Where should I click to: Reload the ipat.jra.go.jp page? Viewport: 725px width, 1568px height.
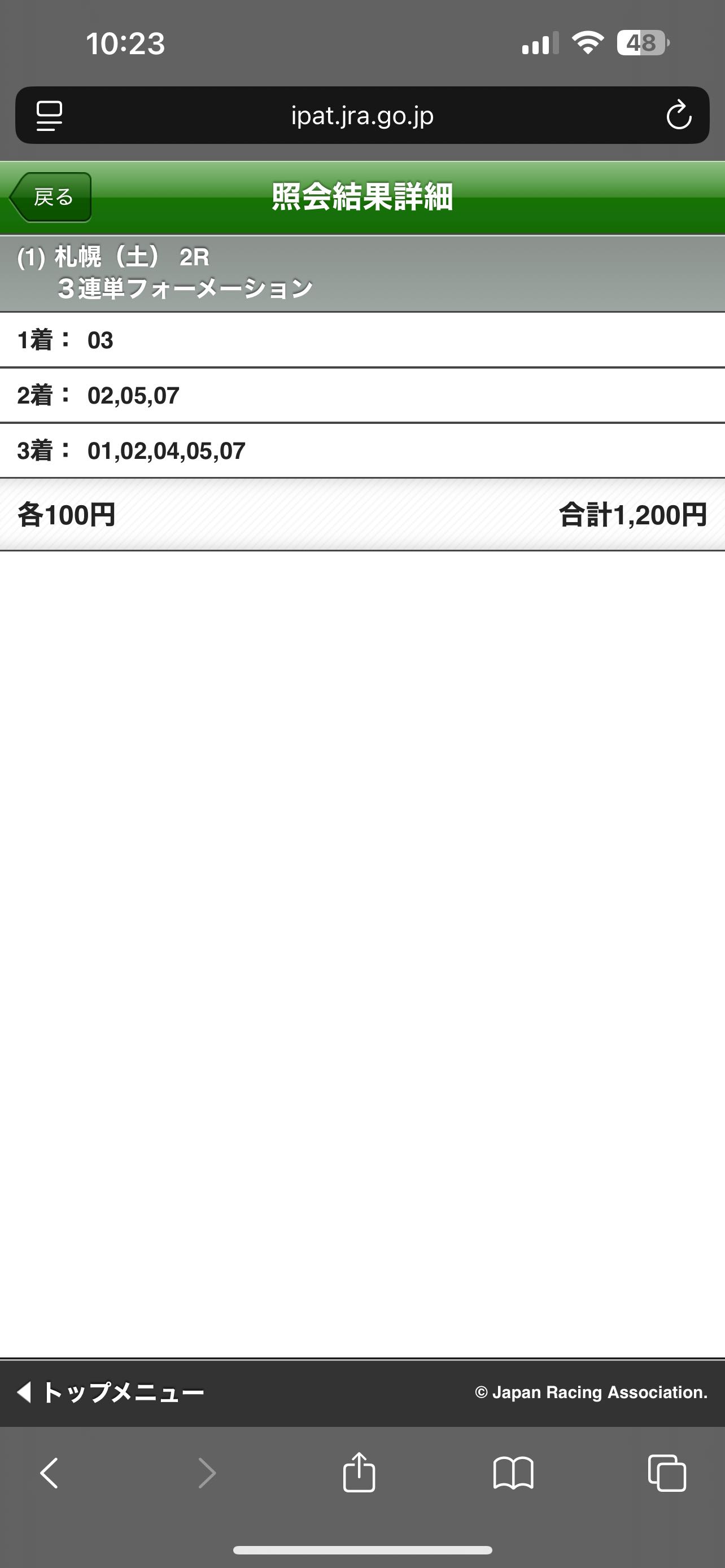tap(678, 116)
